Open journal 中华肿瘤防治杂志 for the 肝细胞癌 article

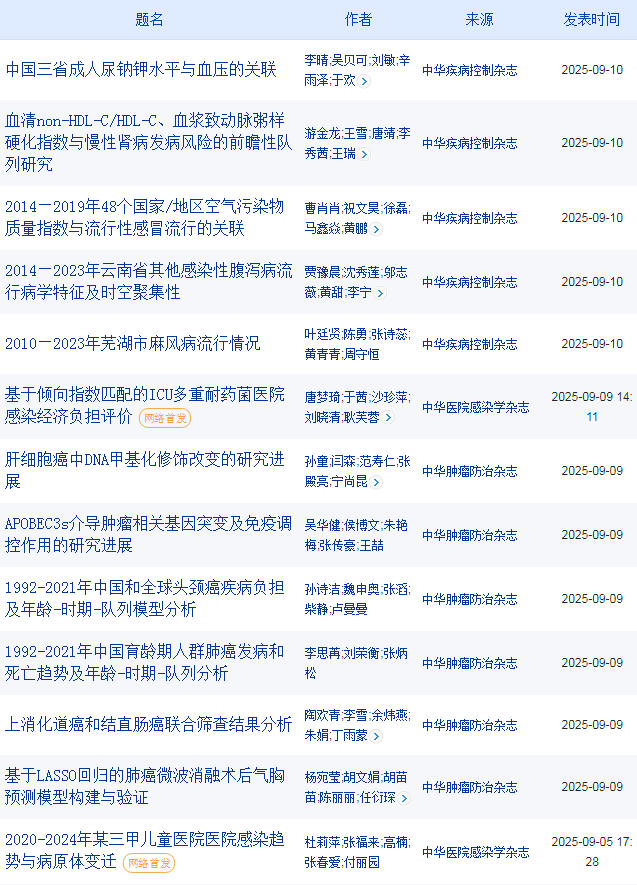pos(469,471)
